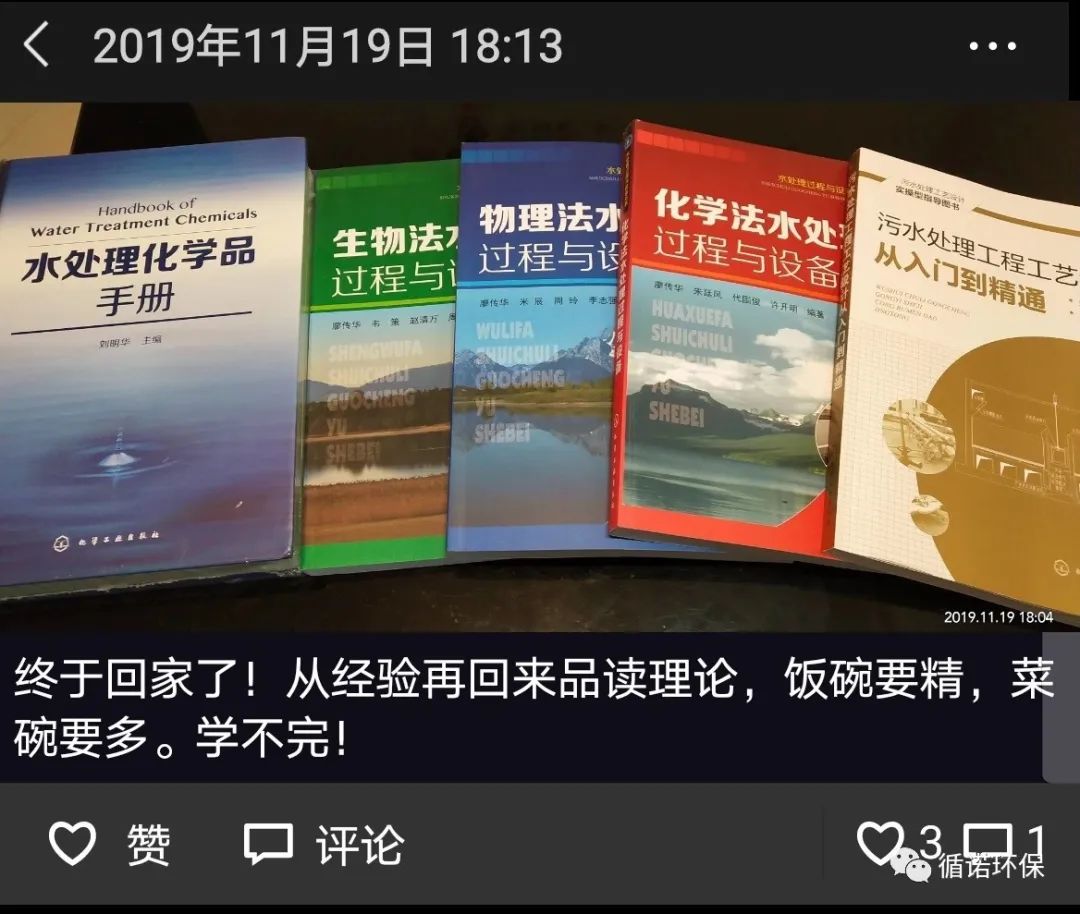Open the 评论 comment button
This screenshot has height=914, width=1080.
tap(324, 845)
